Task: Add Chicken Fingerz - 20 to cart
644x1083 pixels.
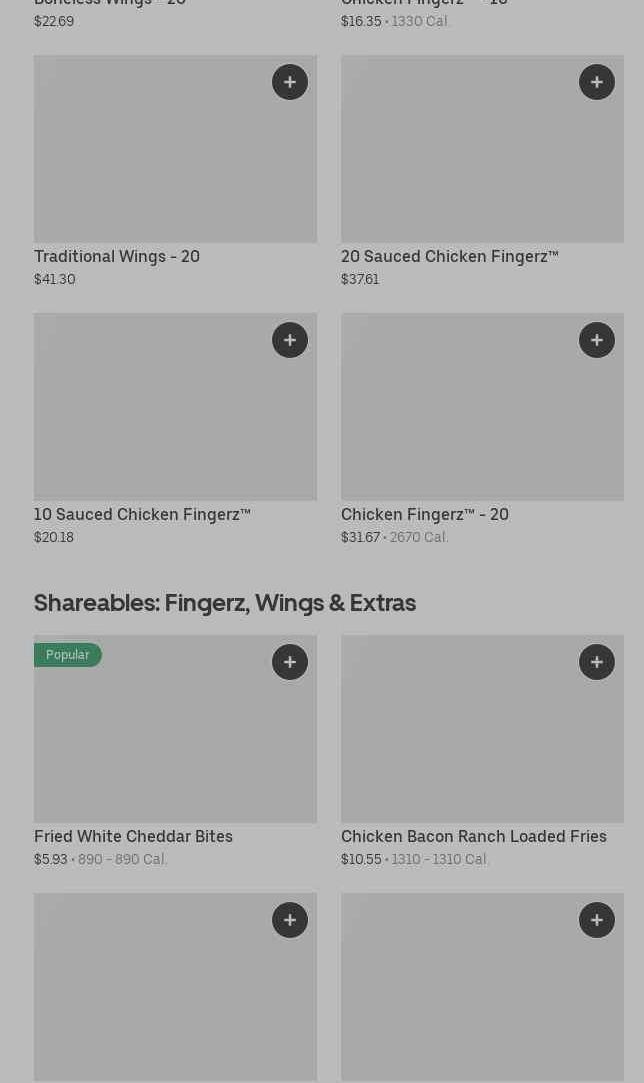Action: click(597, 340)
